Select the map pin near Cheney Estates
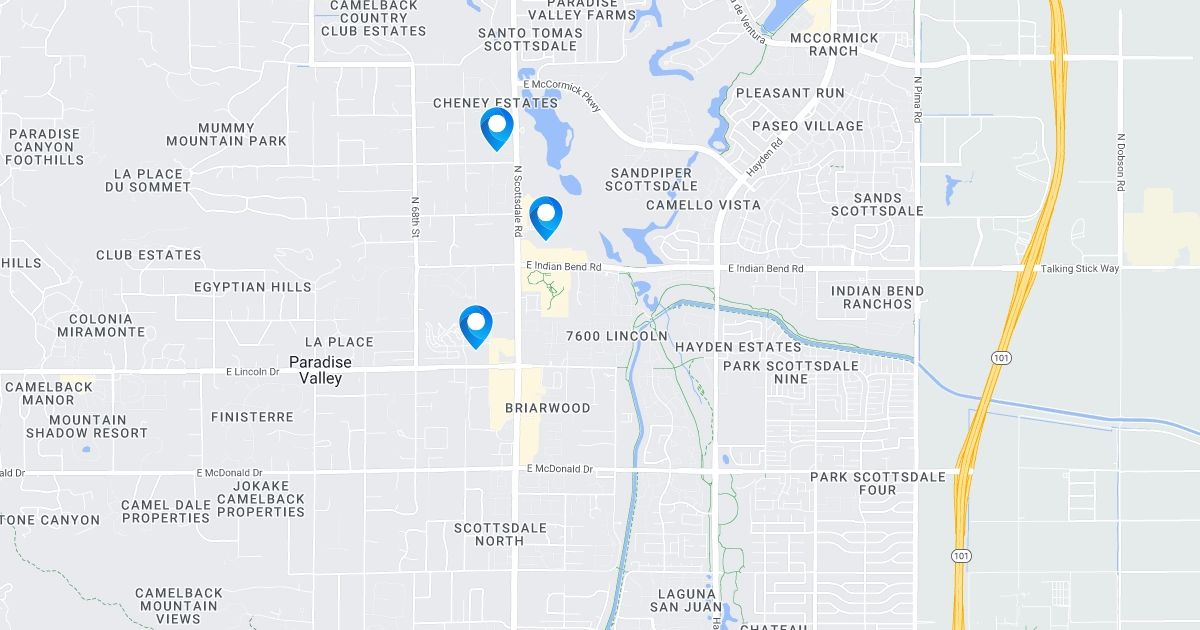This screenshot has height=630, width=1200. pyautogui.click(x=496, y=126)
